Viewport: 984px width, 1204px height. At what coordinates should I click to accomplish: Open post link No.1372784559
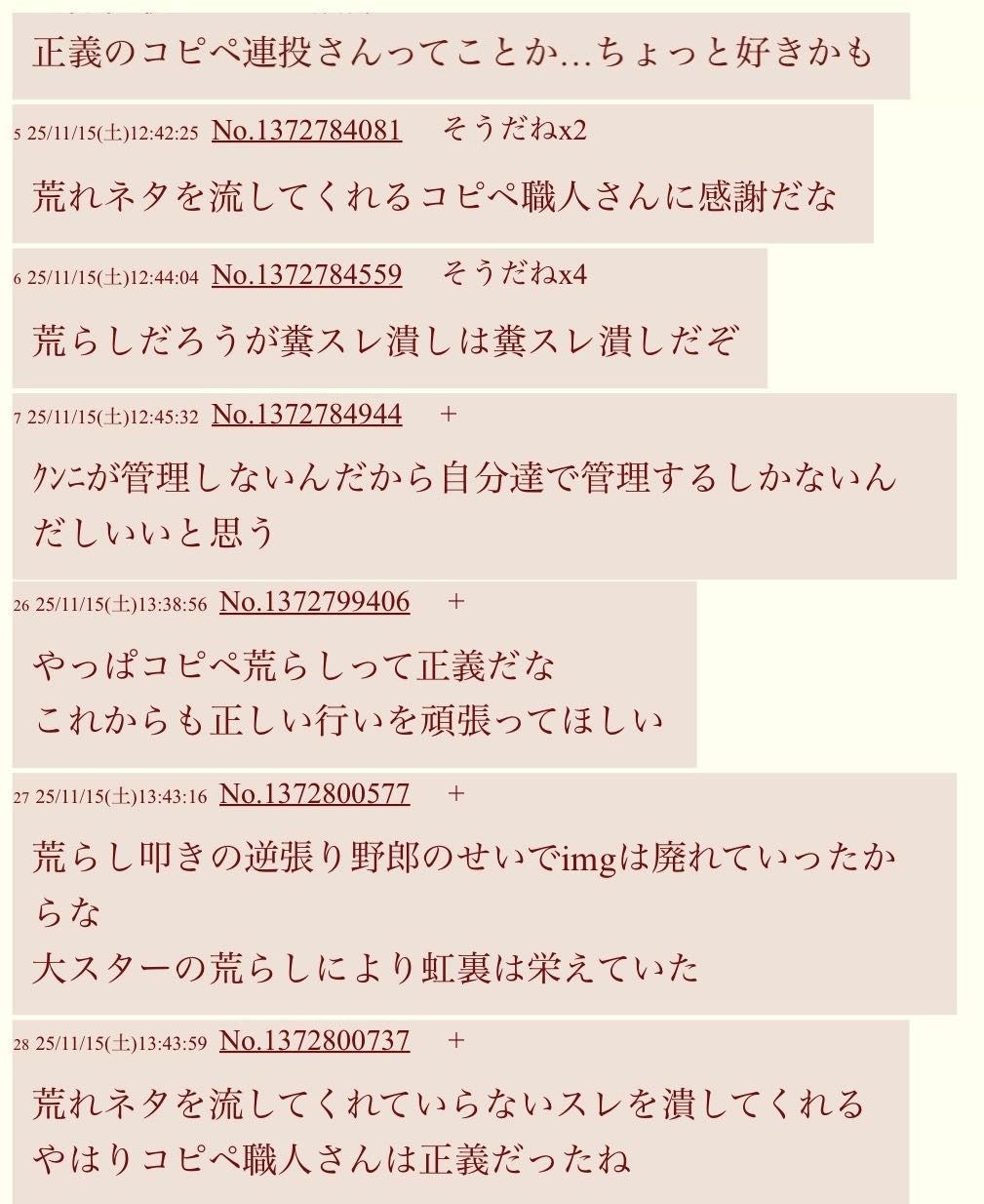pos(306,275)
